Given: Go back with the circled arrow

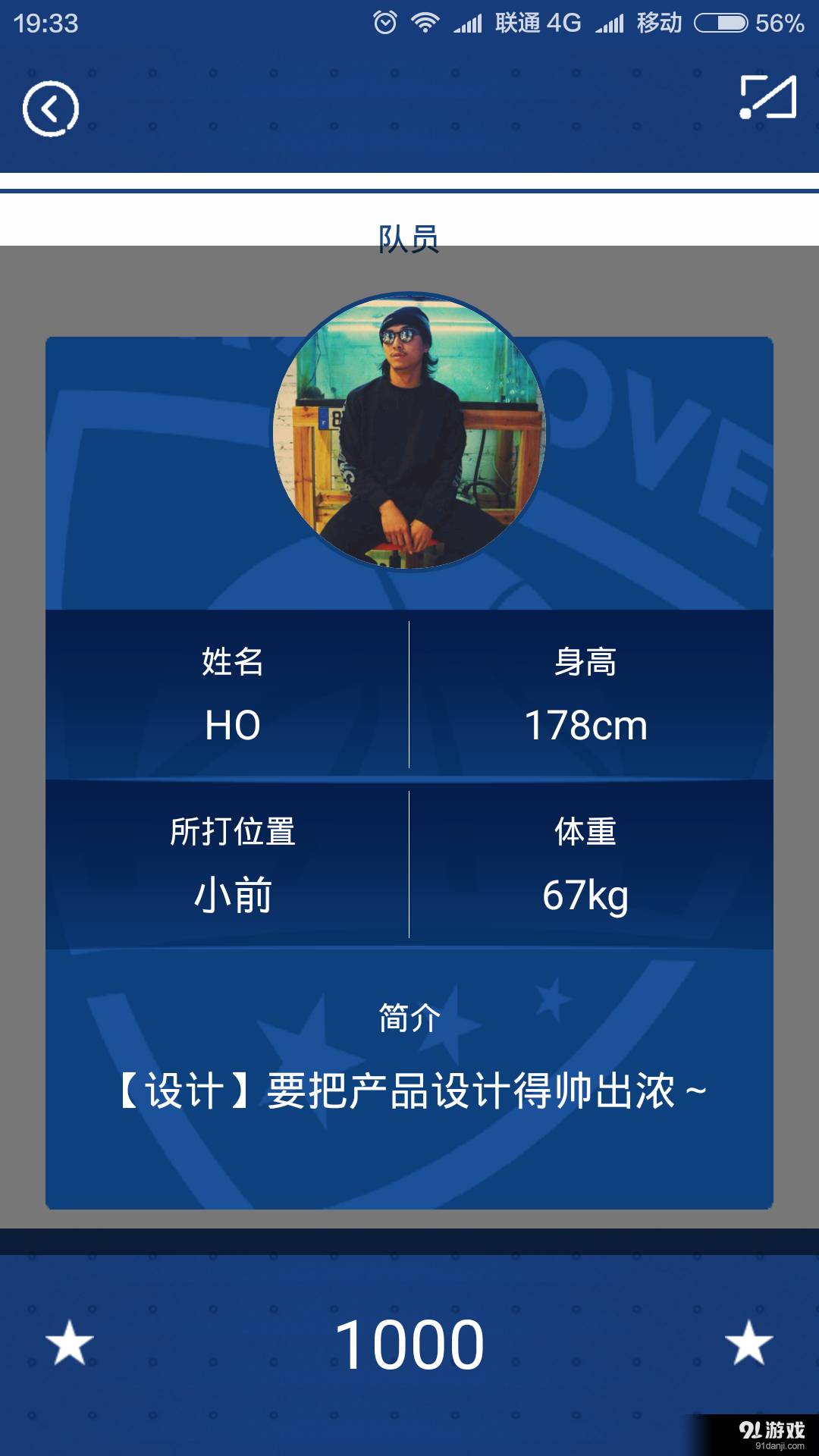Looking at the screenshot, I should [50, 109].
